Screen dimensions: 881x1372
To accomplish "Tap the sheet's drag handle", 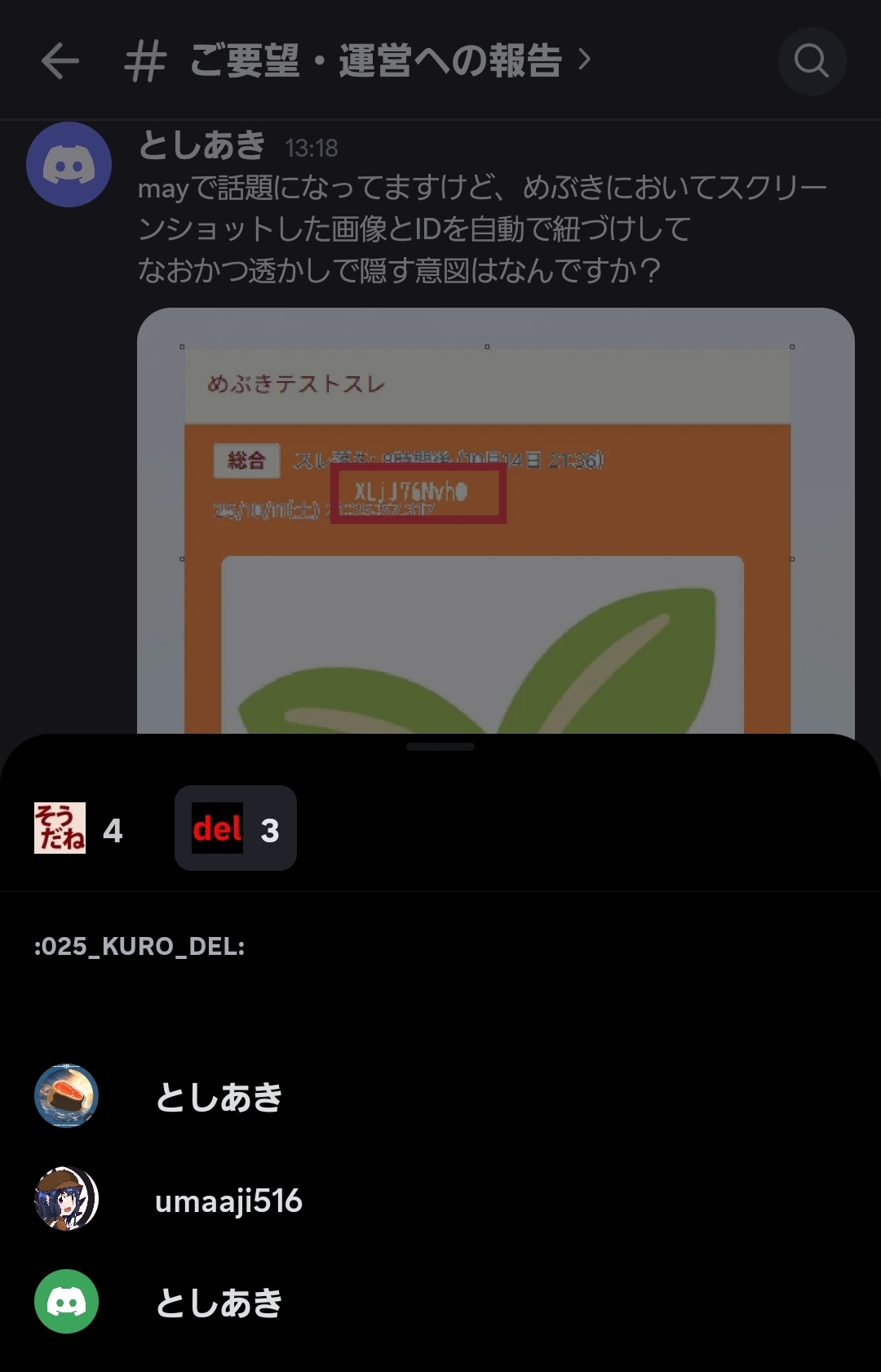I will click(440, 746).
